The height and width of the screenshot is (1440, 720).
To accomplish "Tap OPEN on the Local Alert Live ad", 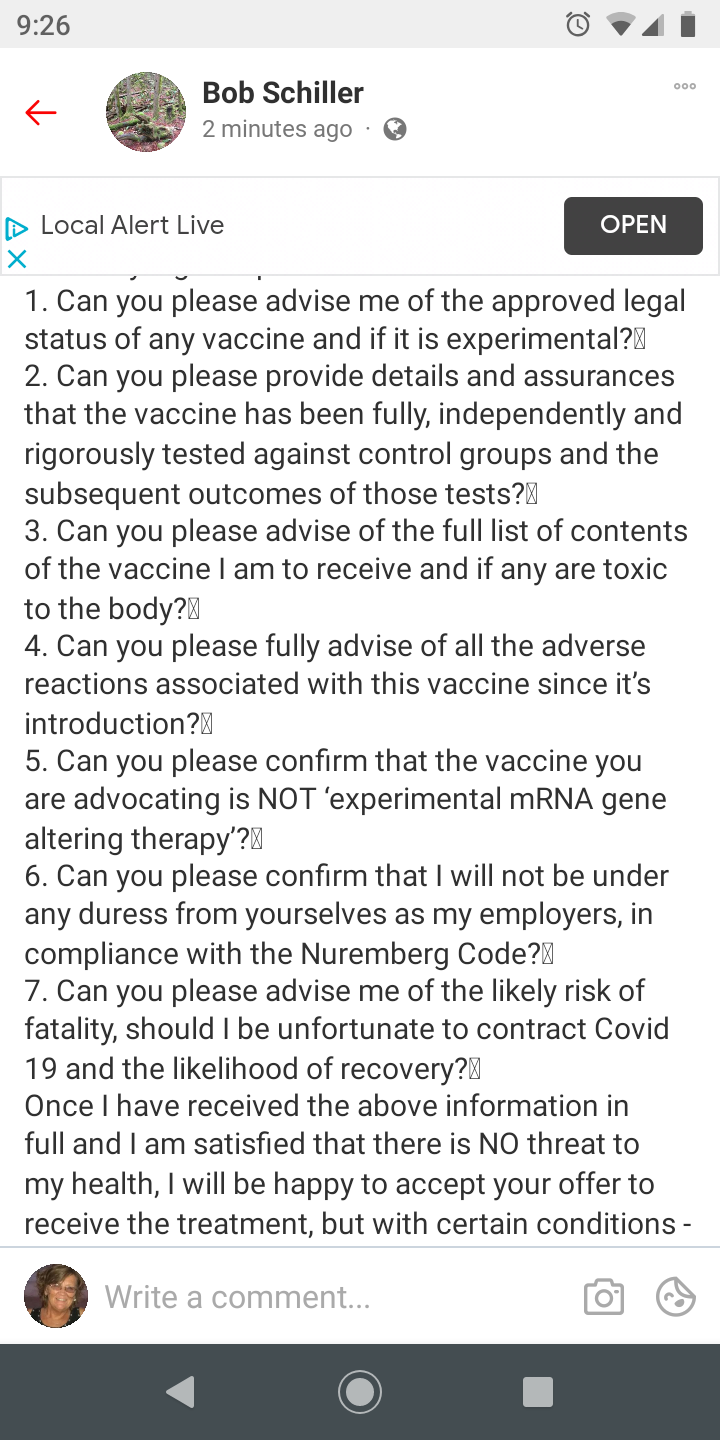I will 633,225.
